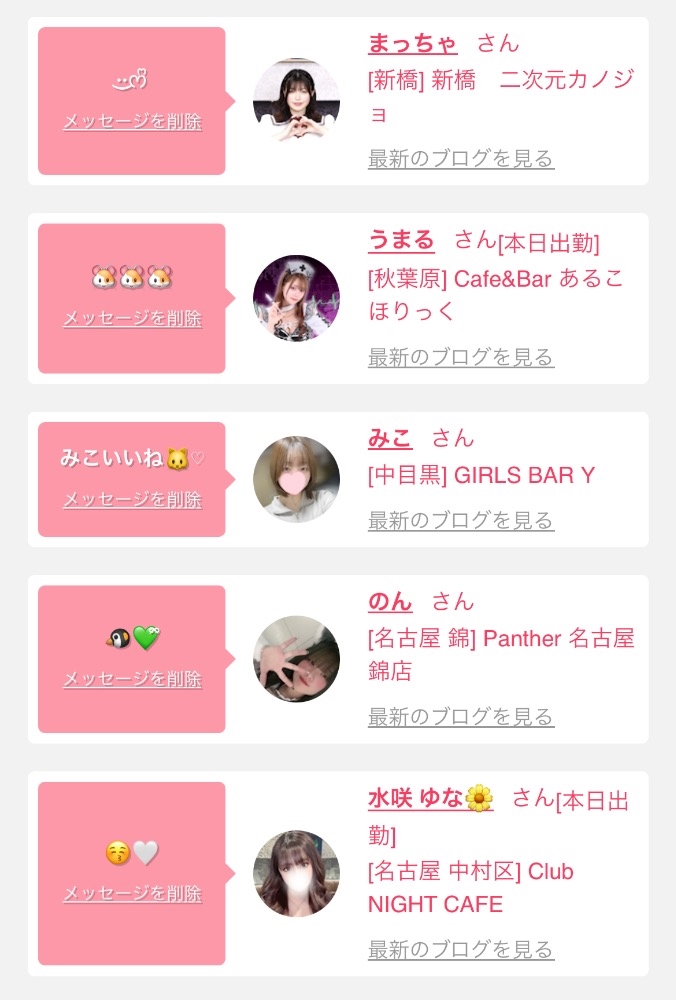Delete the message sent to まっちゃ
The image size is (676, 1000).
click(x=132, y=122)
